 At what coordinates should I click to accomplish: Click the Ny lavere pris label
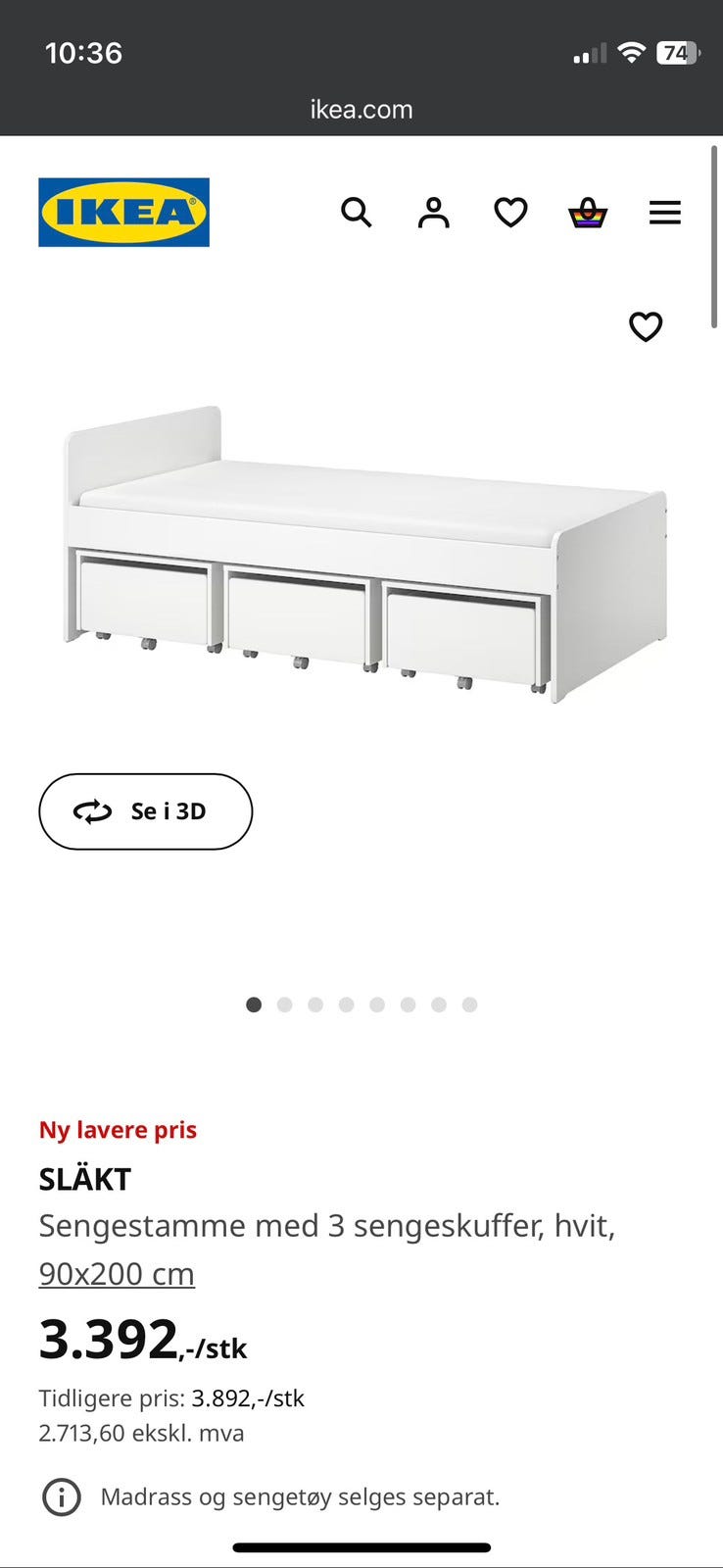pyautogui.click(x=118, y=1129)
